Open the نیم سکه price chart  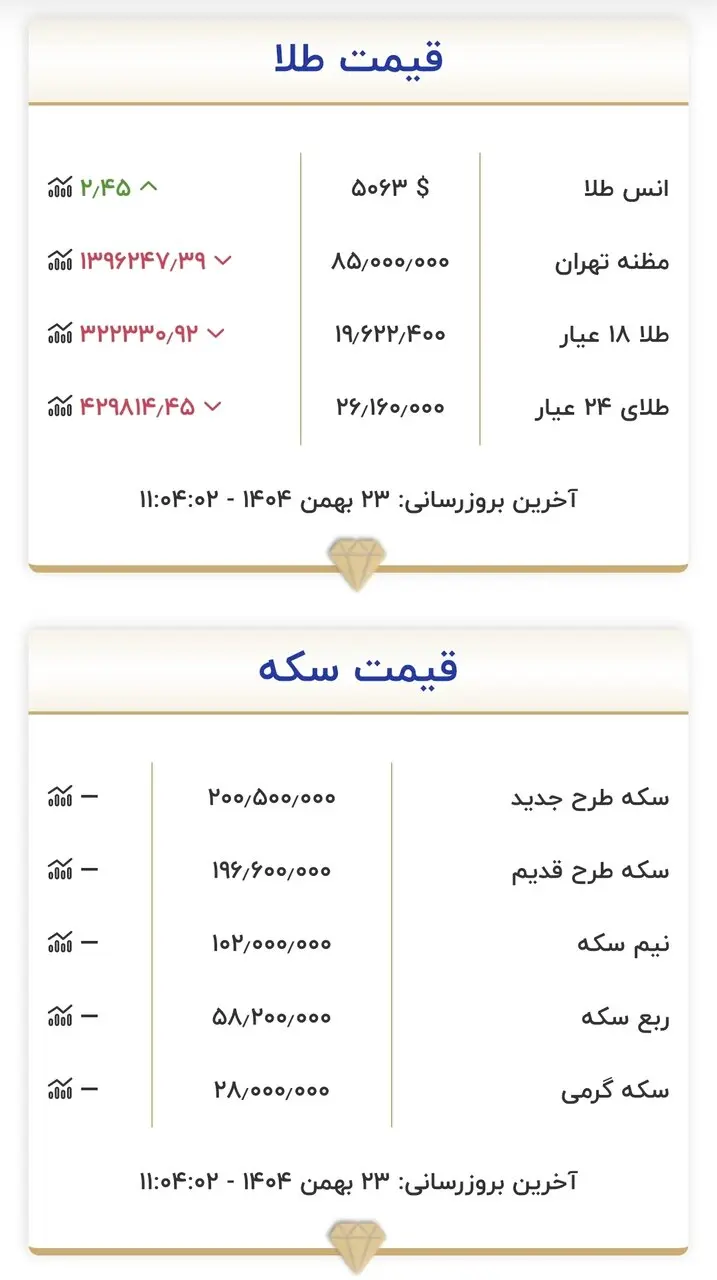tap(60, 943)
